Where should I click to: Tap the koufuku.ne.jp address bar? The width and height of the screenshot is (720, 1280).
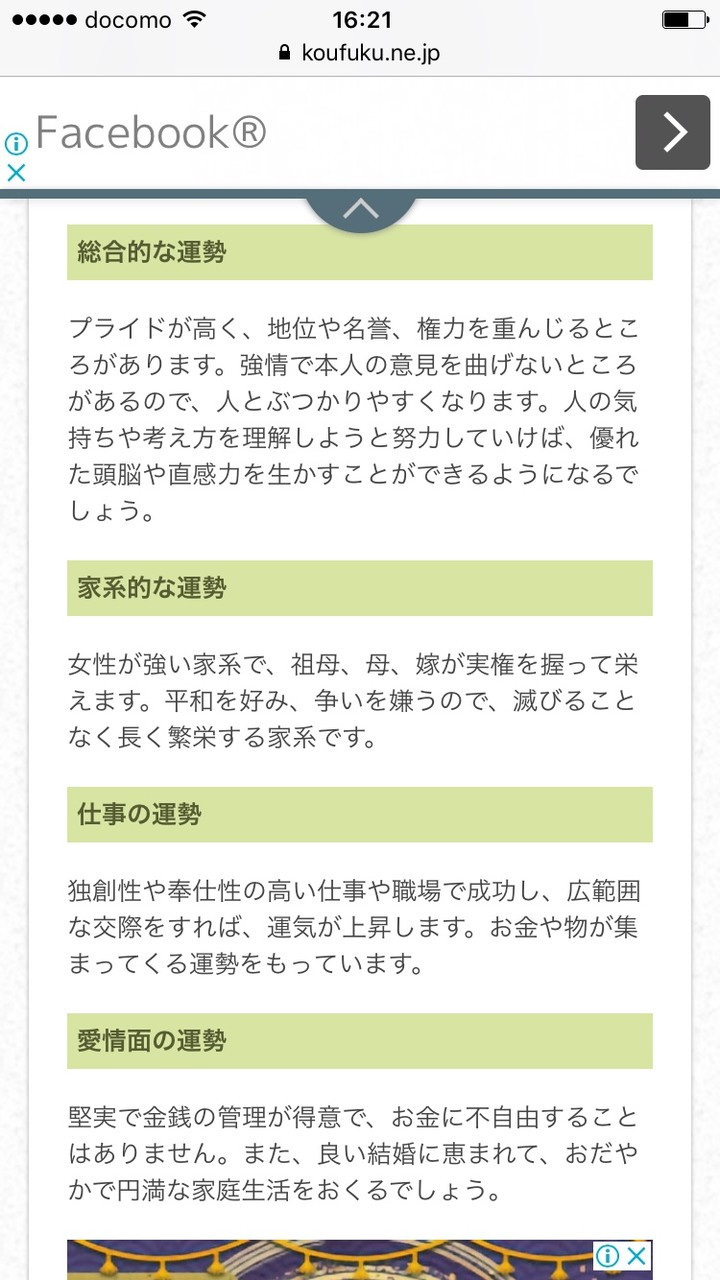click(360, 52)
